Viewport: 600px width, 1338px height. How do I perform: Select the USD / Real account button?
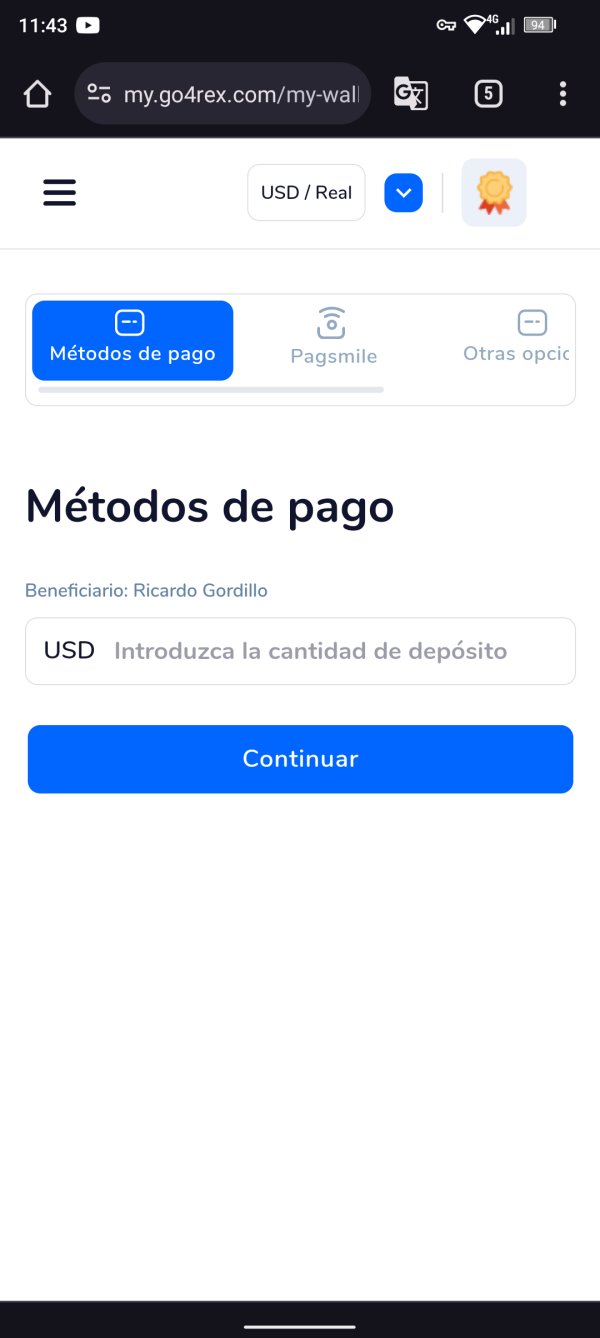click(x=306, y=192)
